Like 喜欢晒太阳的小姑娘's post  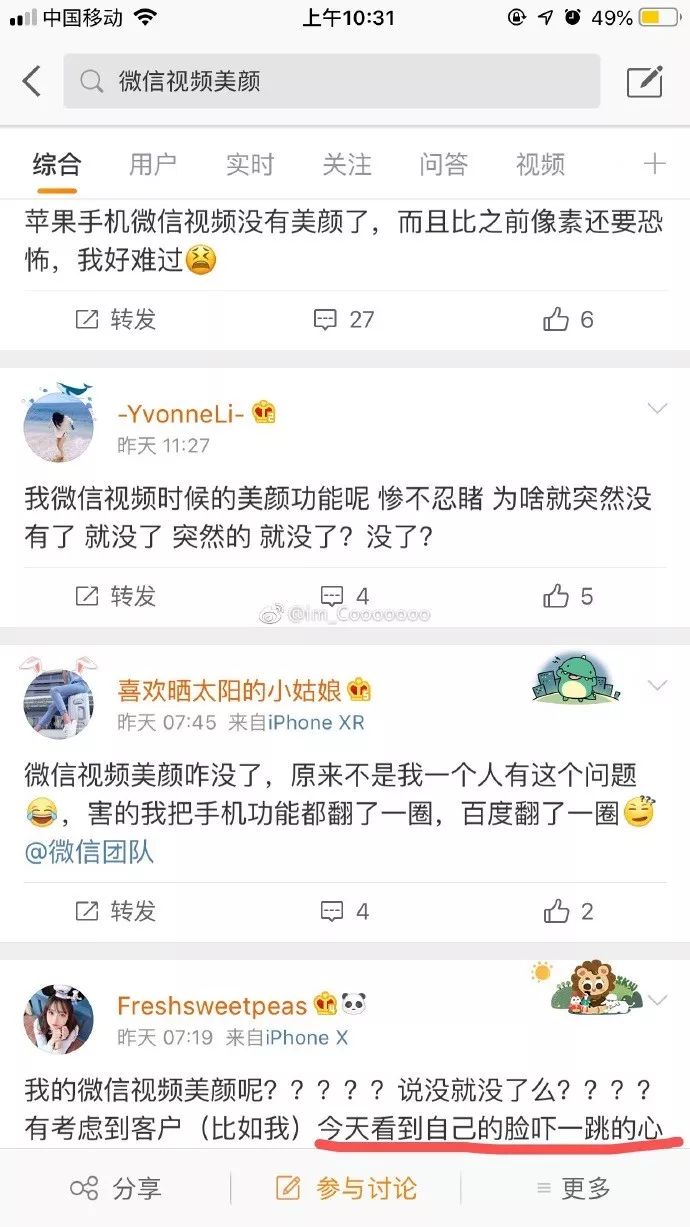[x=568, y=911]
